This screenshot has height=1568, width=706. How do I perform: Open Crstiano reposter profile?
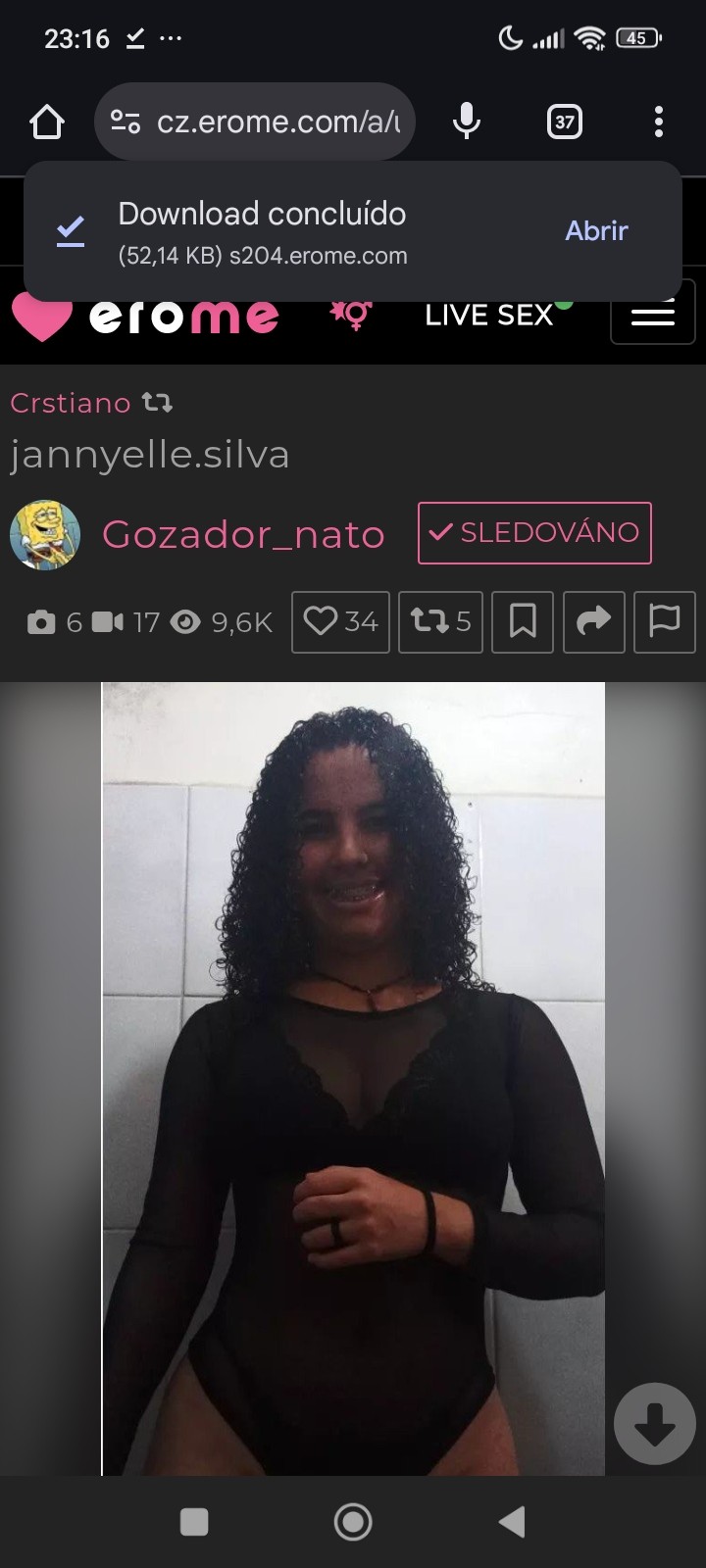pos(71,403)
